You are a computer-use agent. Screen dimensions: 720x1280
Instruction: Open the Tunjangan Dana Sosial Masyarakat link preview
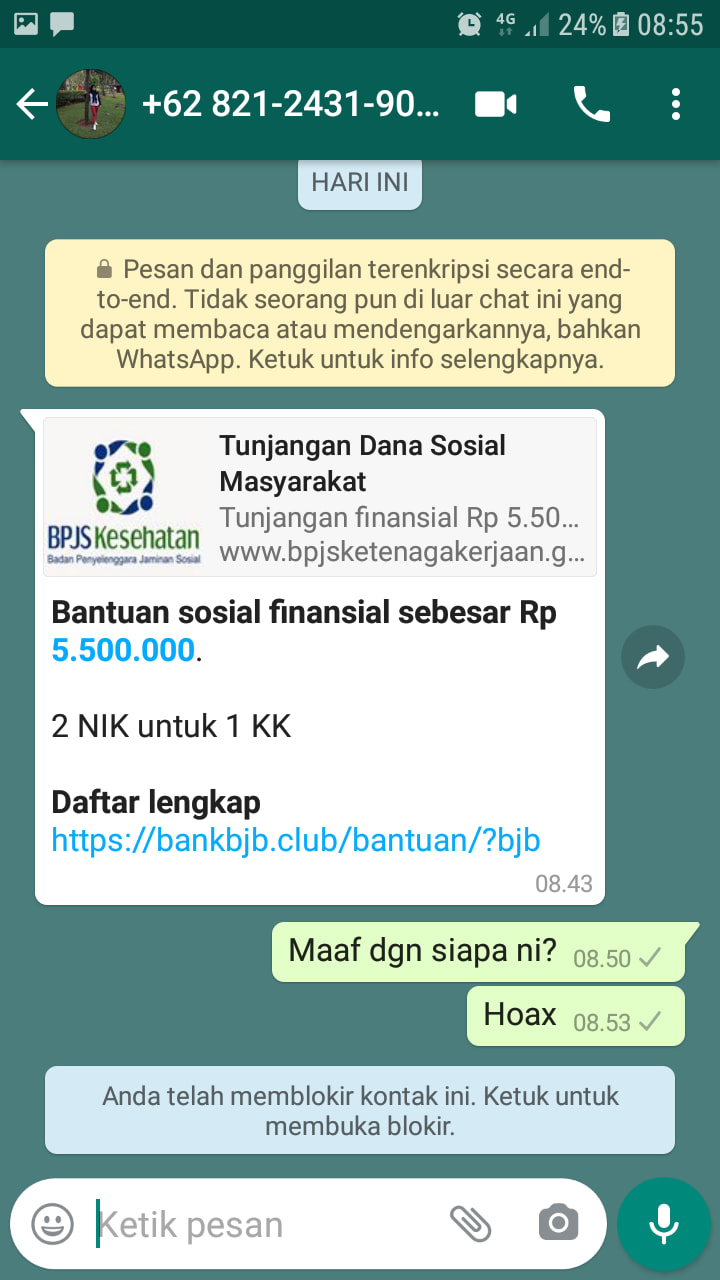click(x=320, y=497)
